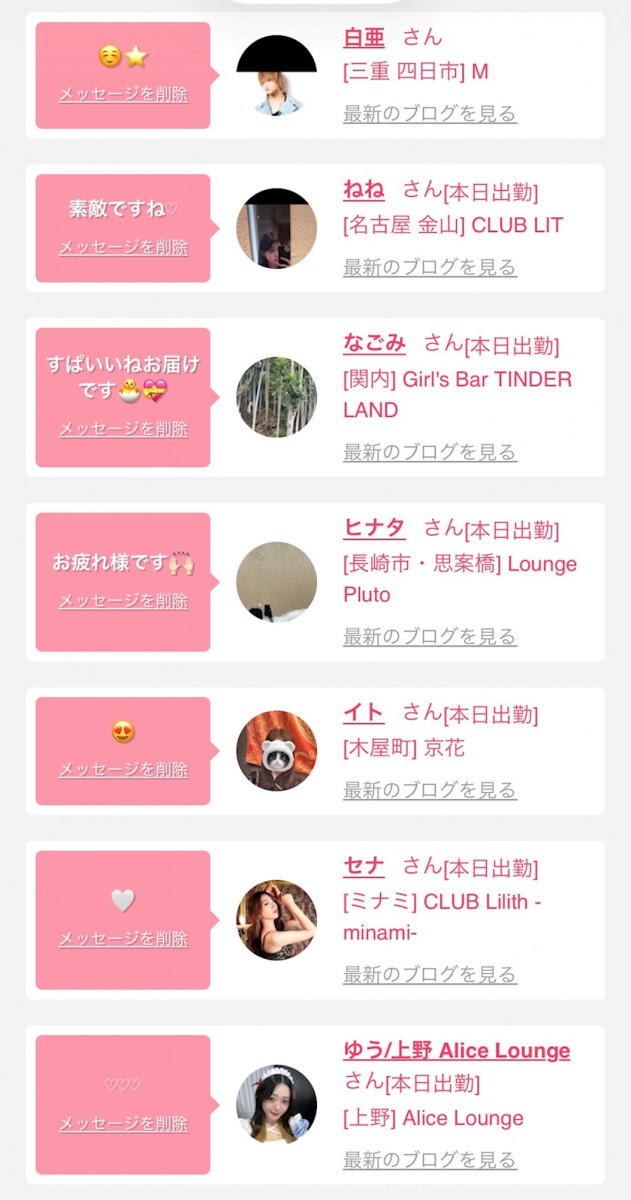This screenshot has width=631, height=1200.
Task: View 白亜's latest blog
Action: click(x=430, y=114)
